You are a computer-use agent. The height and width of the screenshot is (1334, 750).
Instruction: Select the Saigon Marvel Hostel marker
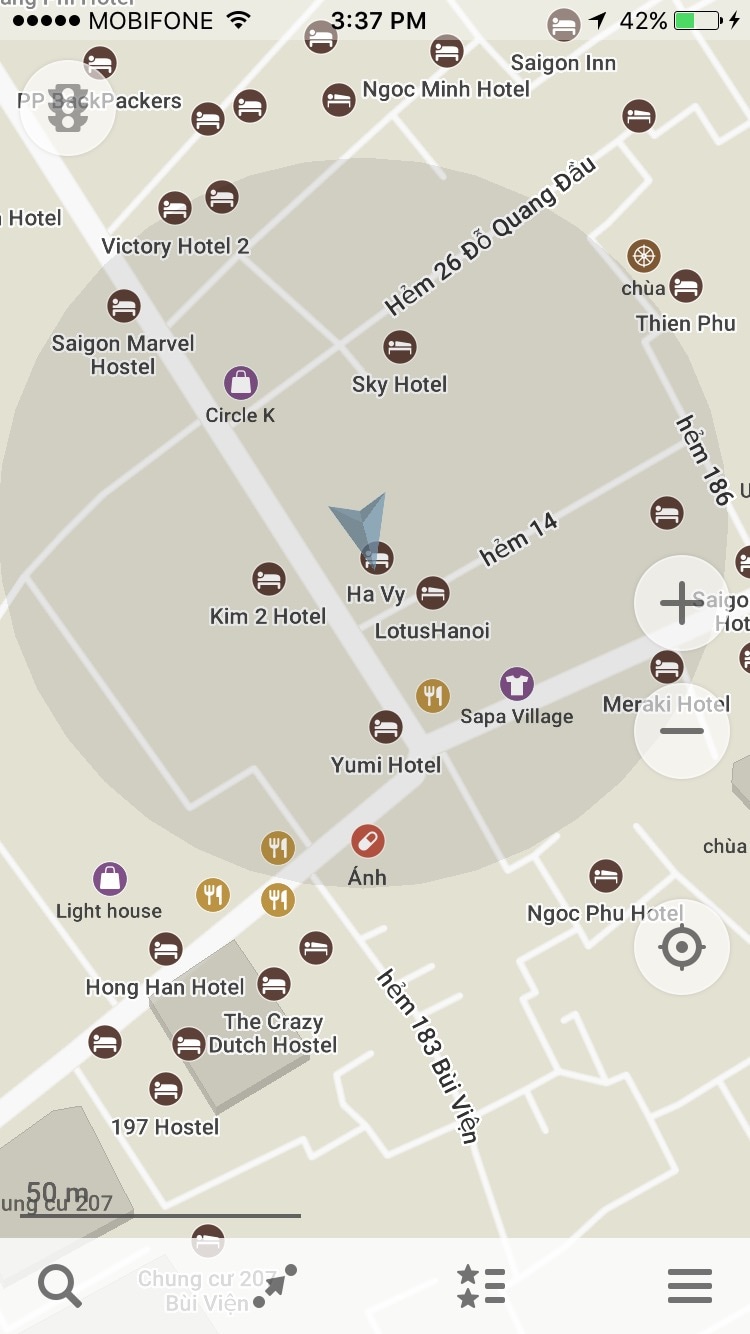pyautogui.click(x=124, y=306)
